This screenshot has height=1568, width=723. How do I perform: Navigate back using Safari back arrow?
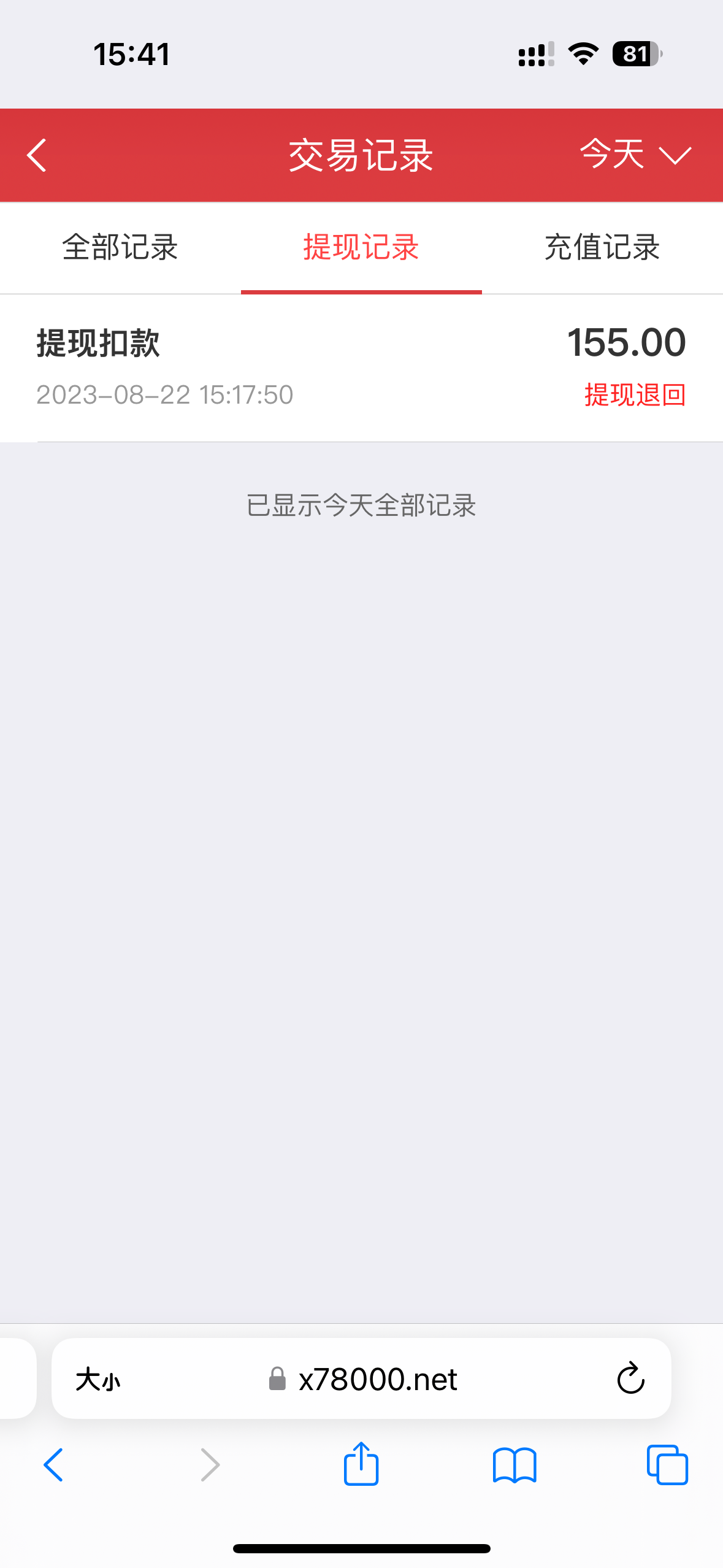(x=53, y=1465)
